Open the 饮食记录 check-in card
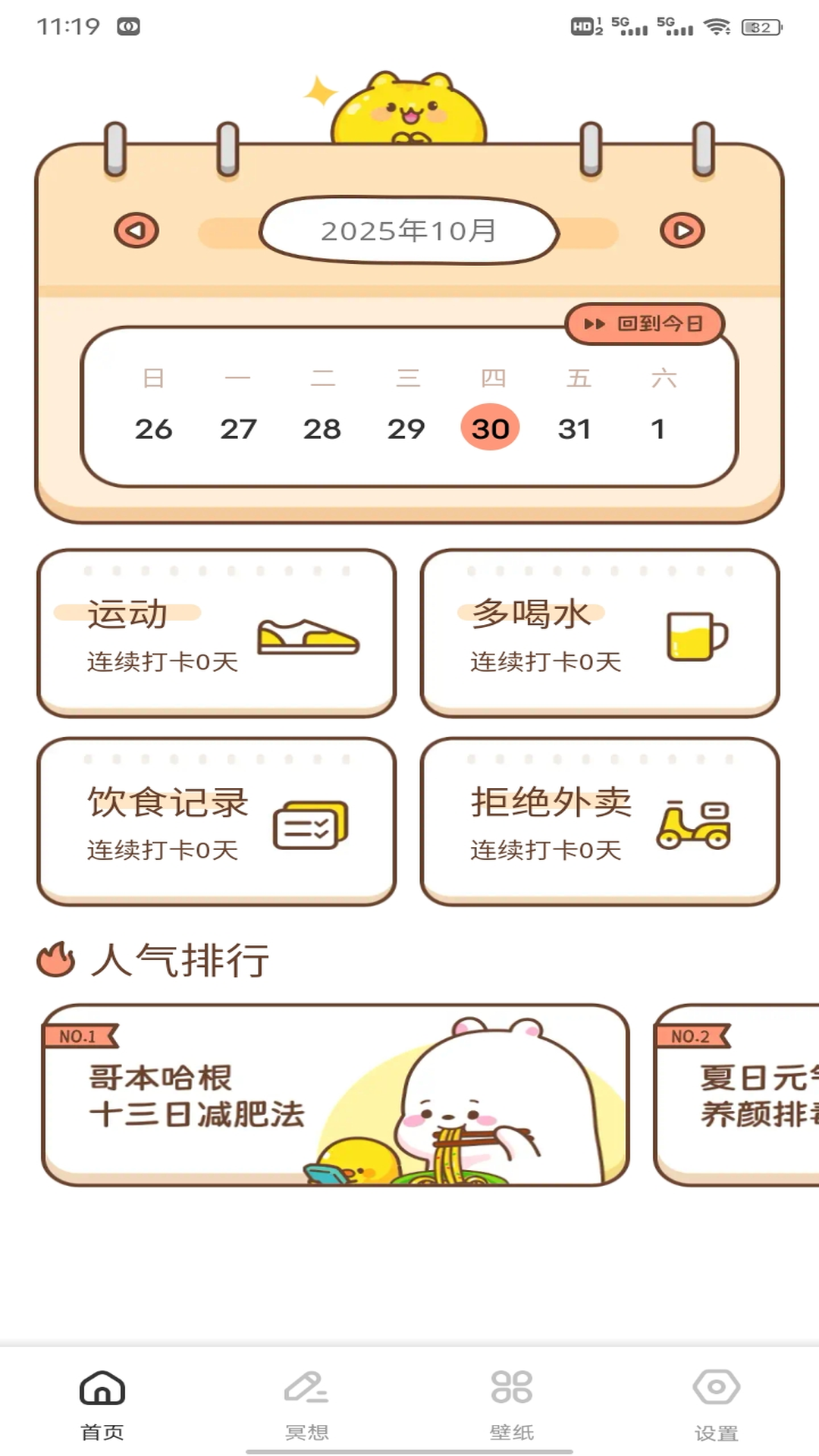Image resolution: width=819 pixels, height=1456 pixels. pos(217,821)
